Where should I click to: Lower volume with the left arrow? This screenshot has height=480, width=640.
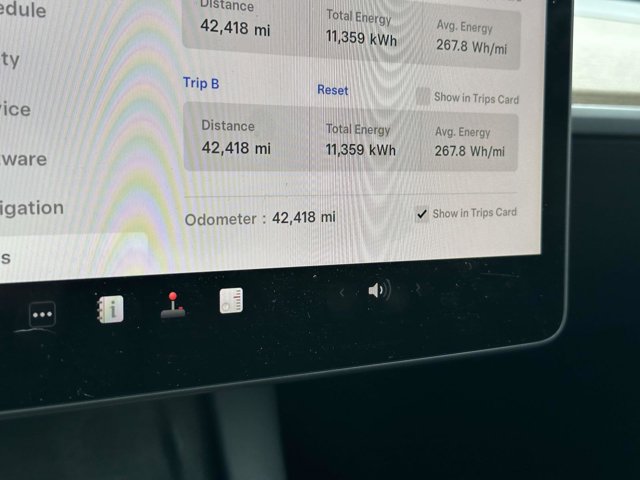[x=341, y=292]
